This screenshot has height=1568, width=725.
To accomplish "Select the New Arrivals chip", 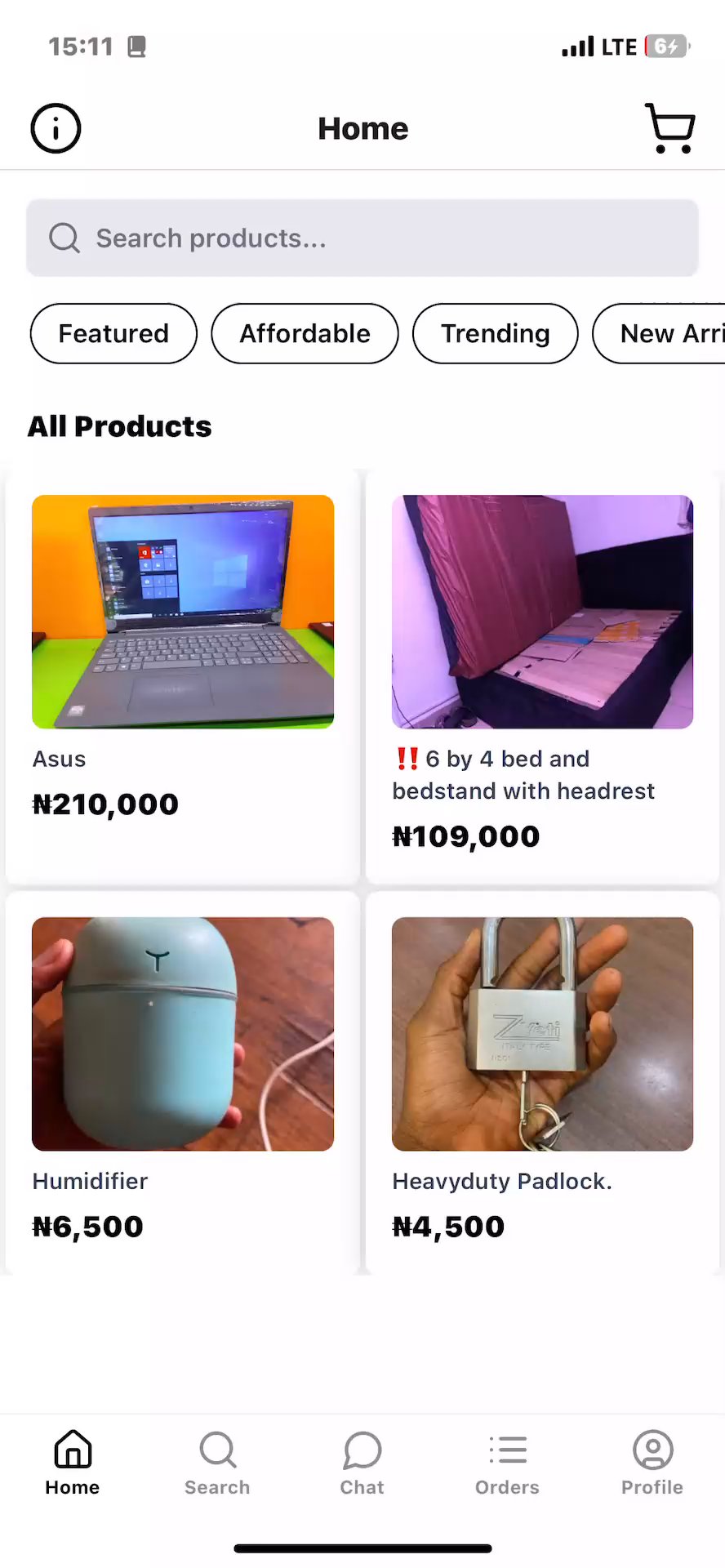I will tap(661, 333).
